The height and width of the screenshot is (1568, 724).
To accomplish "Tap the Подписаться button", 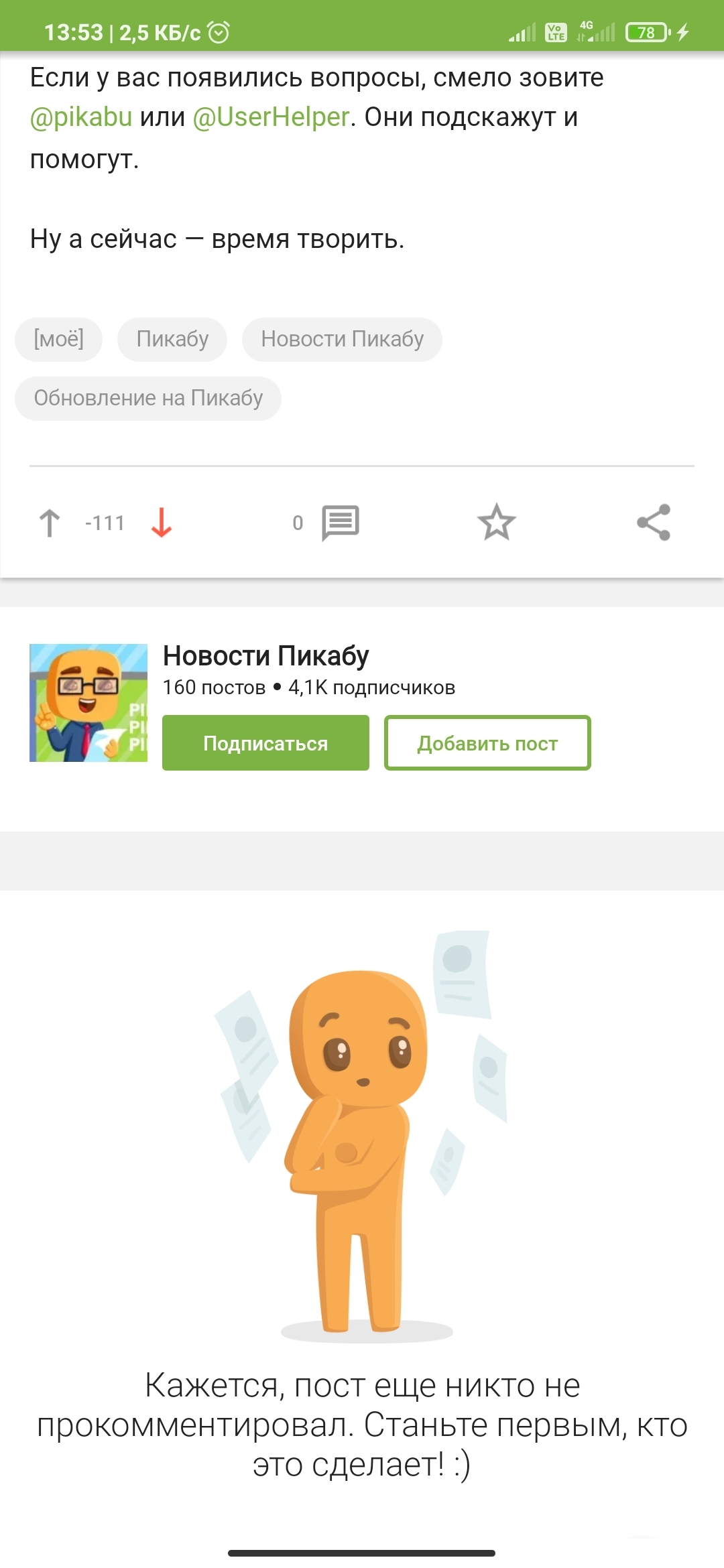I will click(265, 743).
